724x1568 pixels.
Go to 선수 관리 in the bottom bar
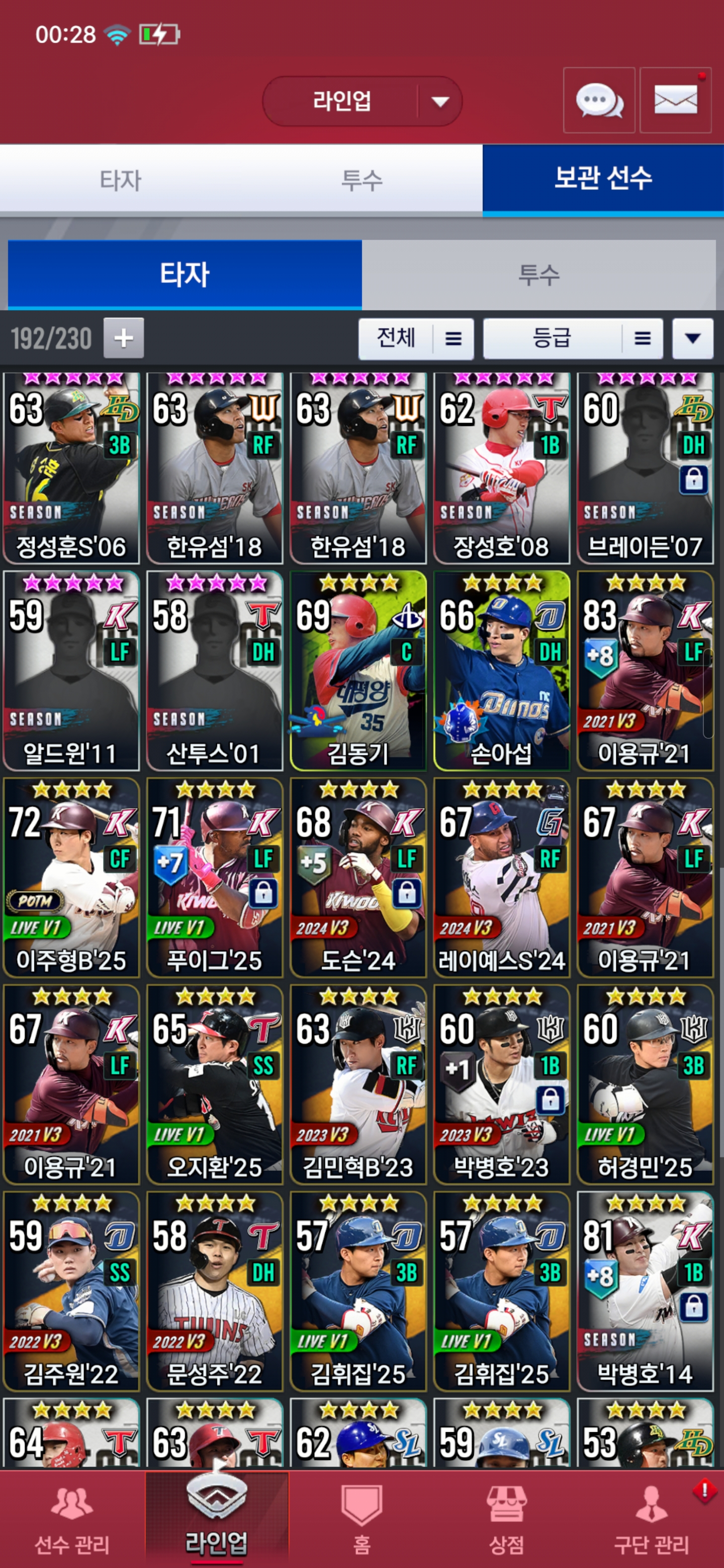tap(72, 1519)
